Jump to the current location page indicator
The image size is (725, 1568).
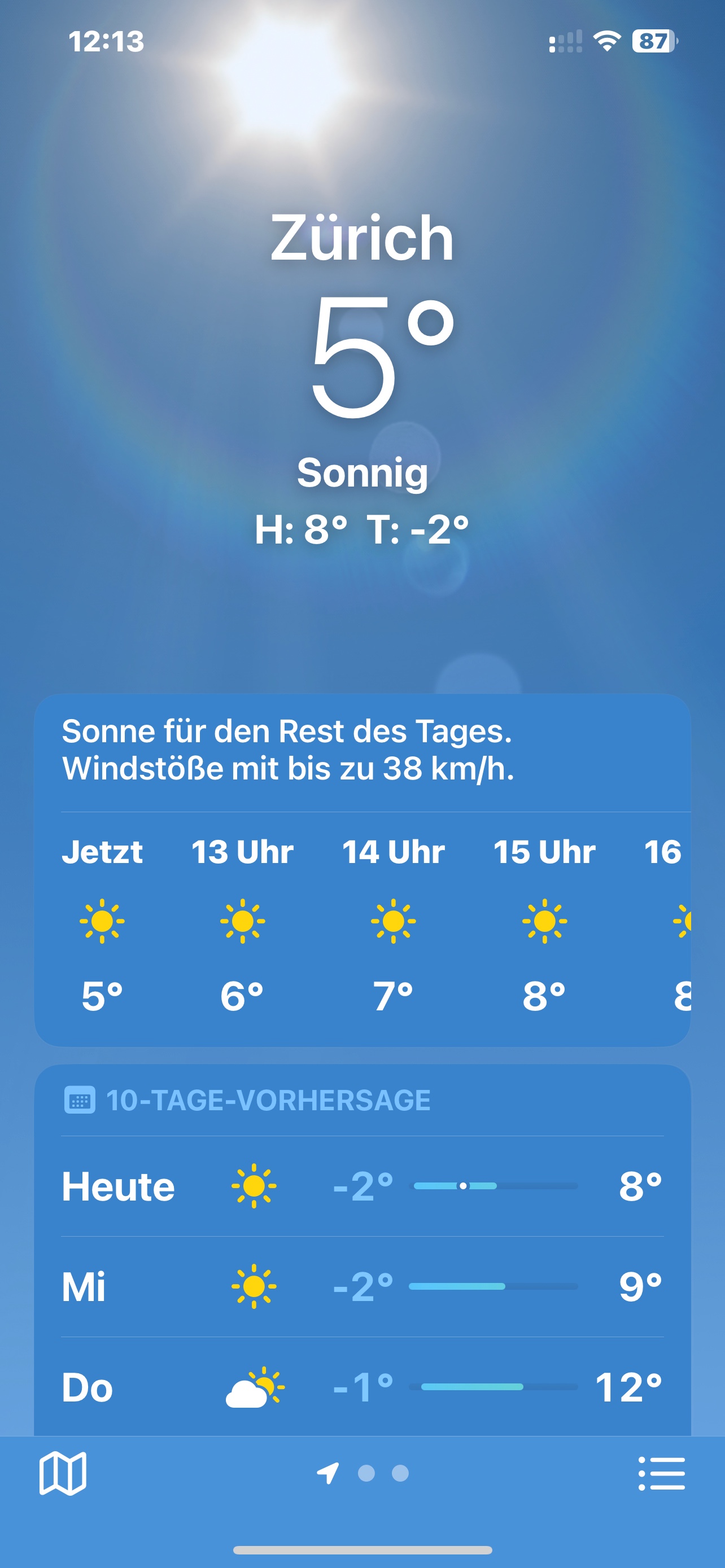click(x=327, y=1473)
